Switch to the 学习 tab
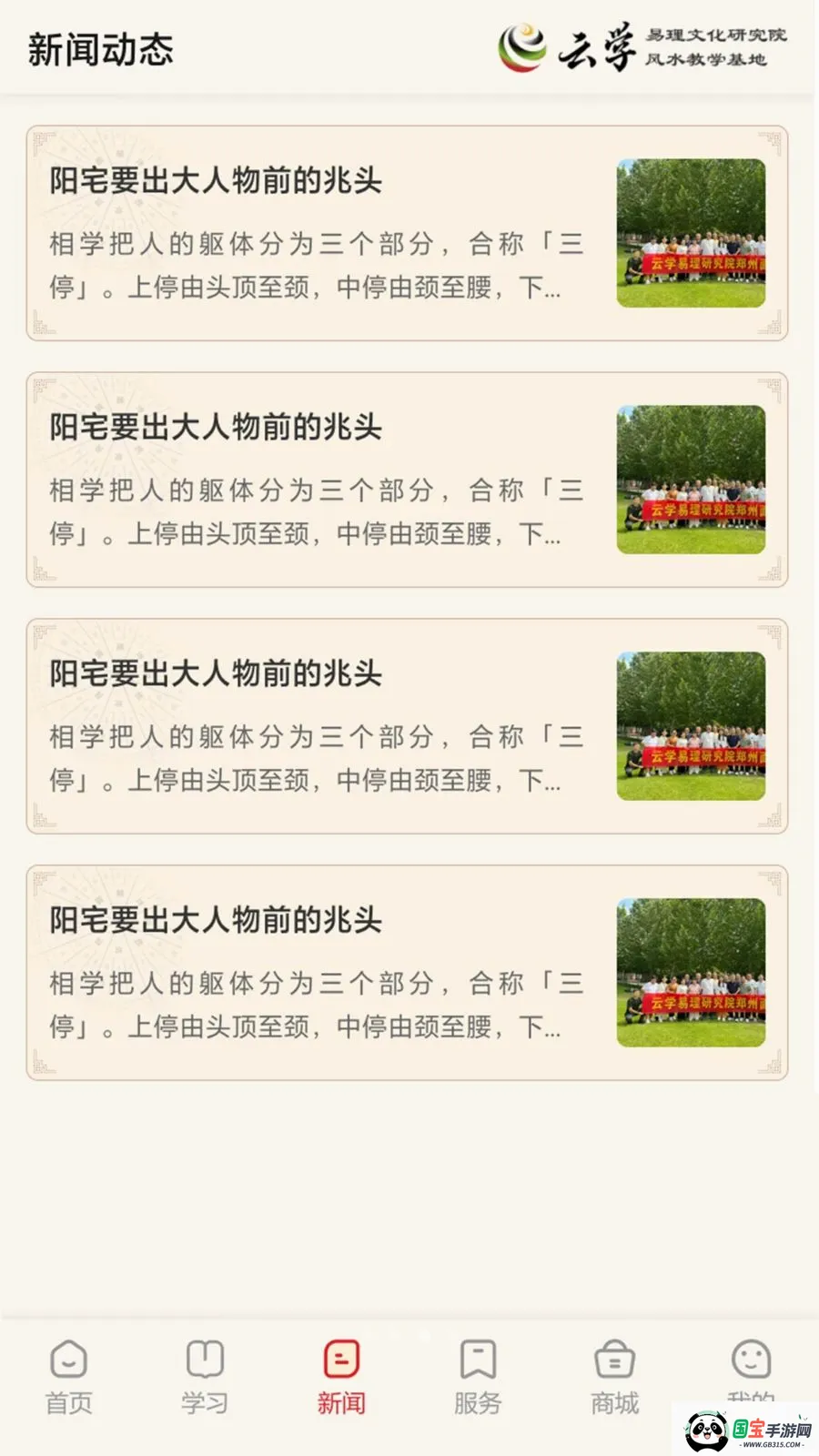This screenshot has height=1456, width=819. (x=205, y=1377)
